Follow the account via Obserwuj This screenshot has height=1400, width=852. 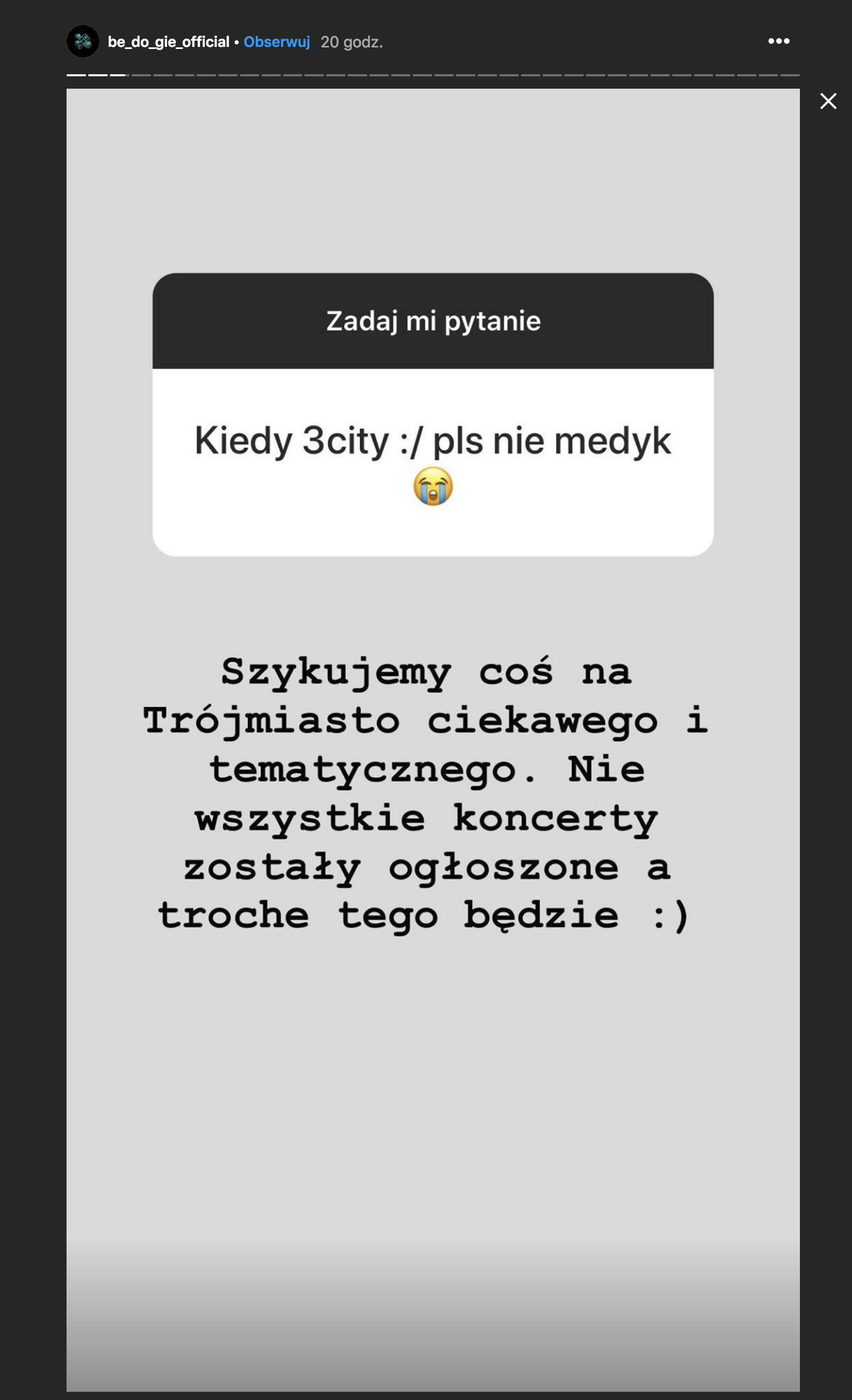[277, 42]
